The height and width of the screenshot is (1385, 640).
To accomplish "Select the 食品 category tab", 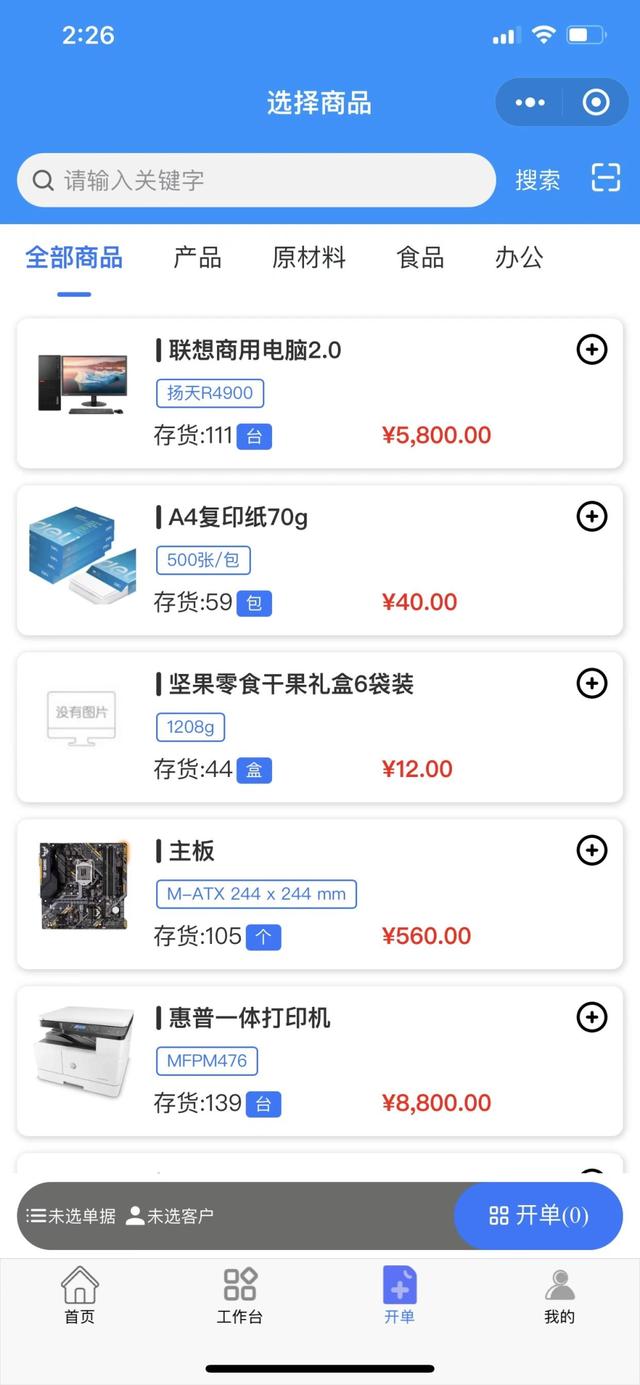I will (x=420, y=258).
